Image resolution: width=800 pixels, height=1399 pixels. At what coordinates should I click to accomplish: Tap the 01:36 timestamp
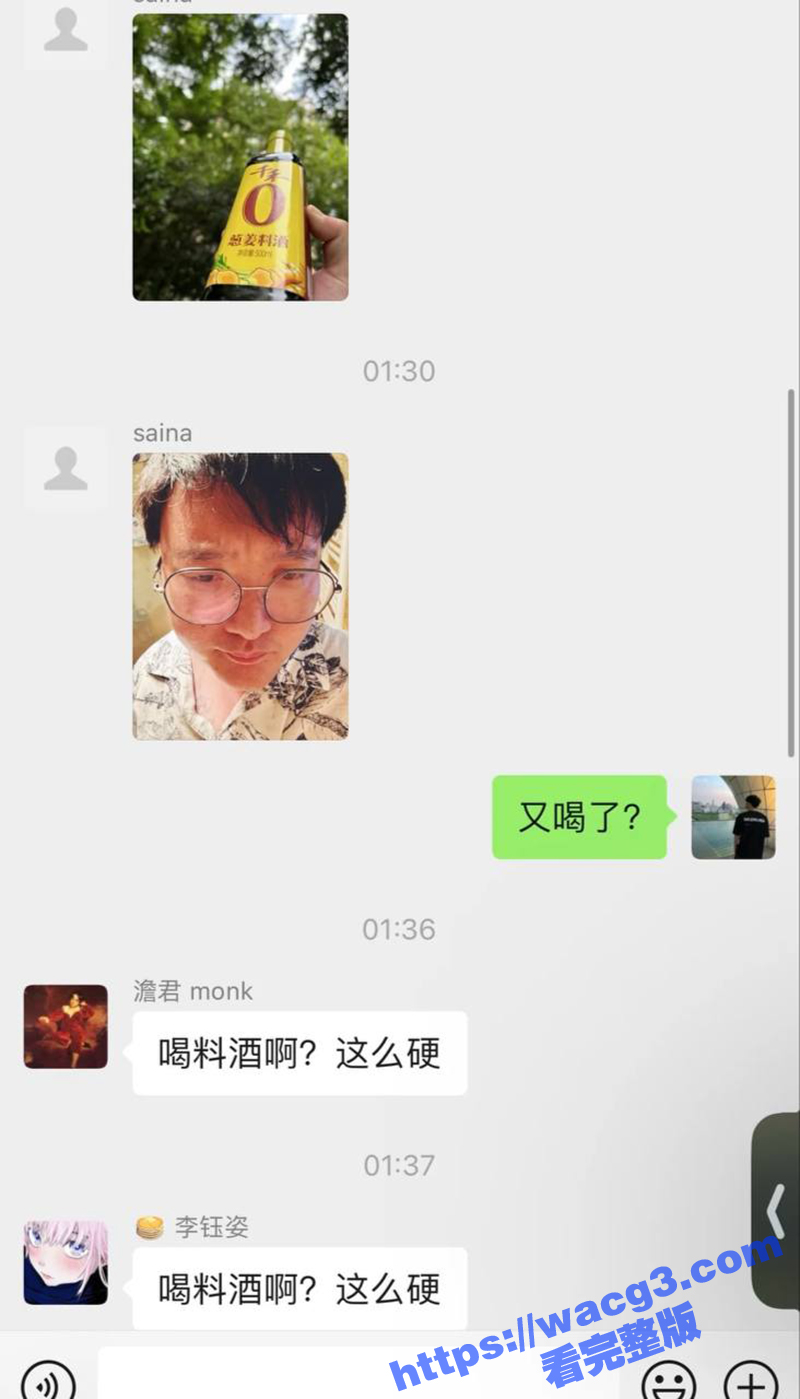click(x=400, y=929)
